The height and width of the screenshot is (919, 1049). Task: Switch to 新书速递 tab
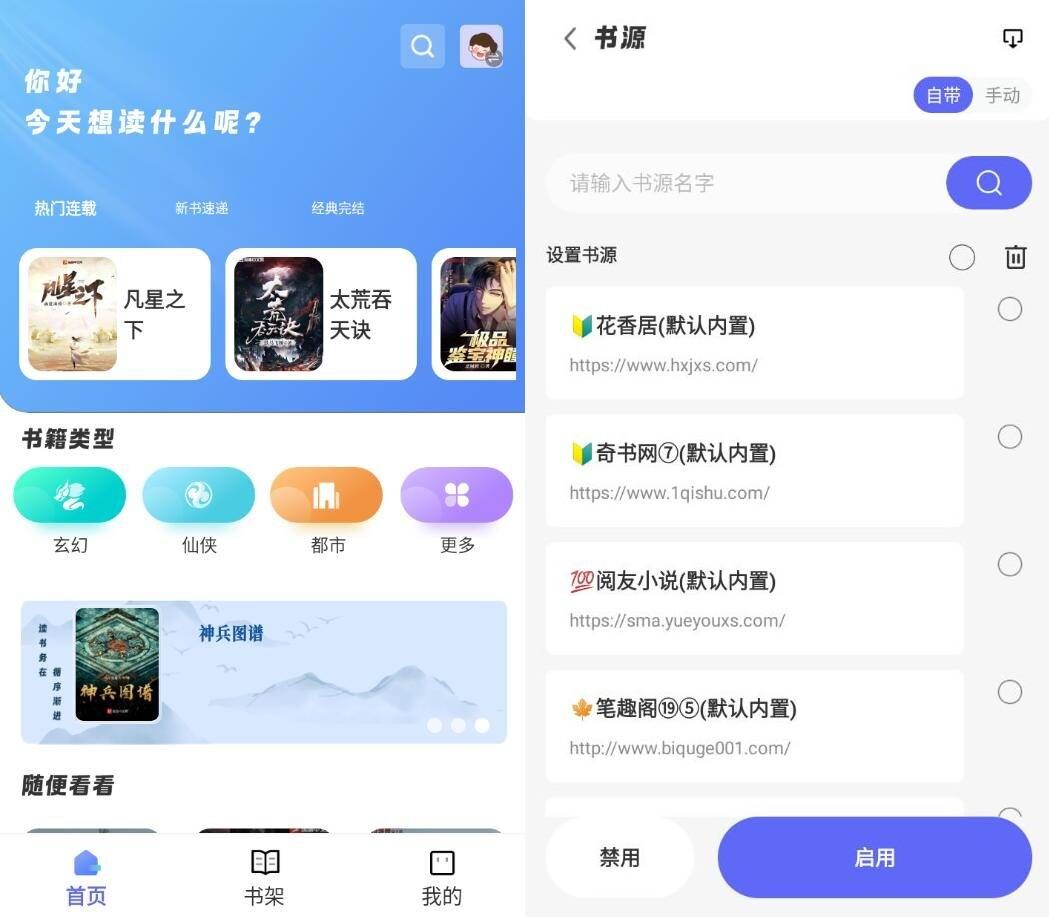[201, 208]
